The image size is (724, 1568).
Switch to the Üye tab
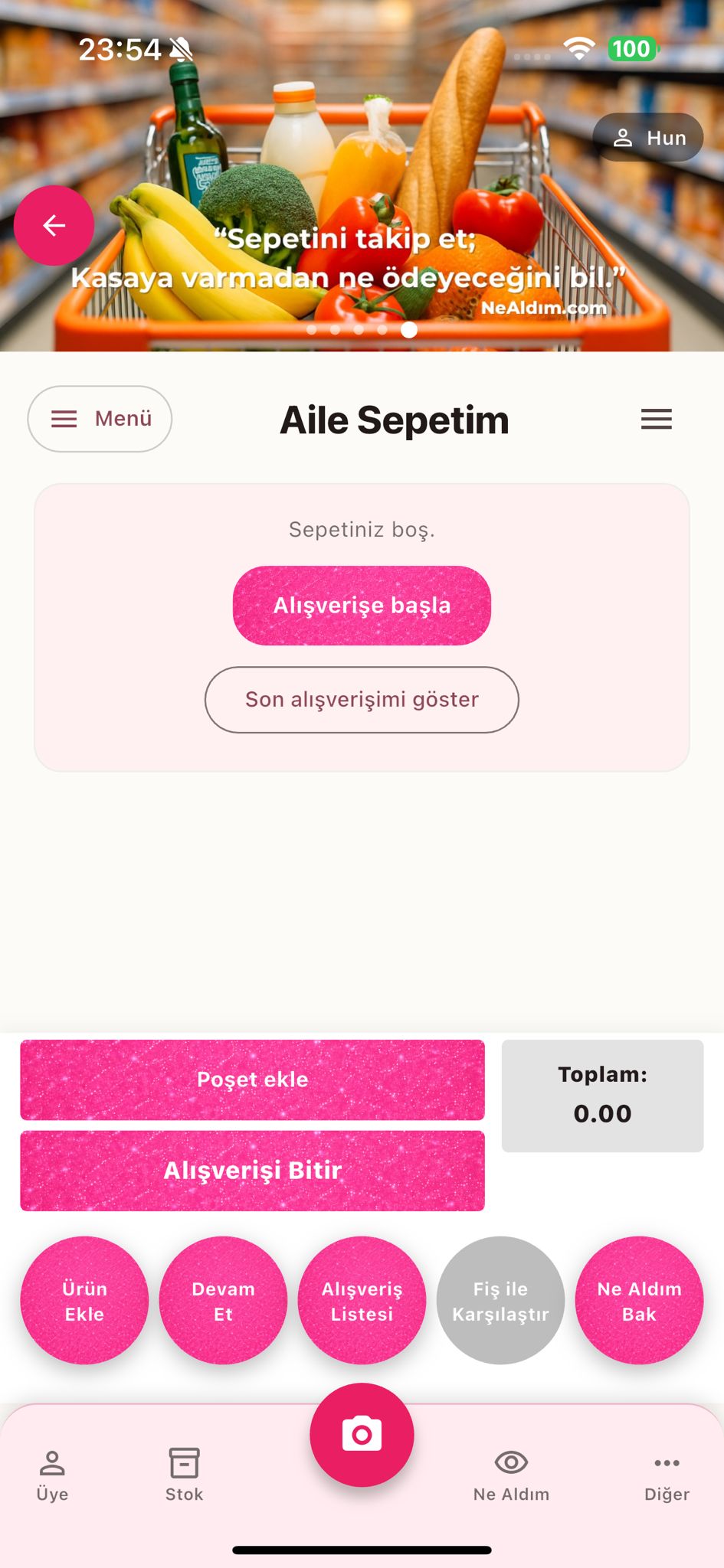(52, 1475)
